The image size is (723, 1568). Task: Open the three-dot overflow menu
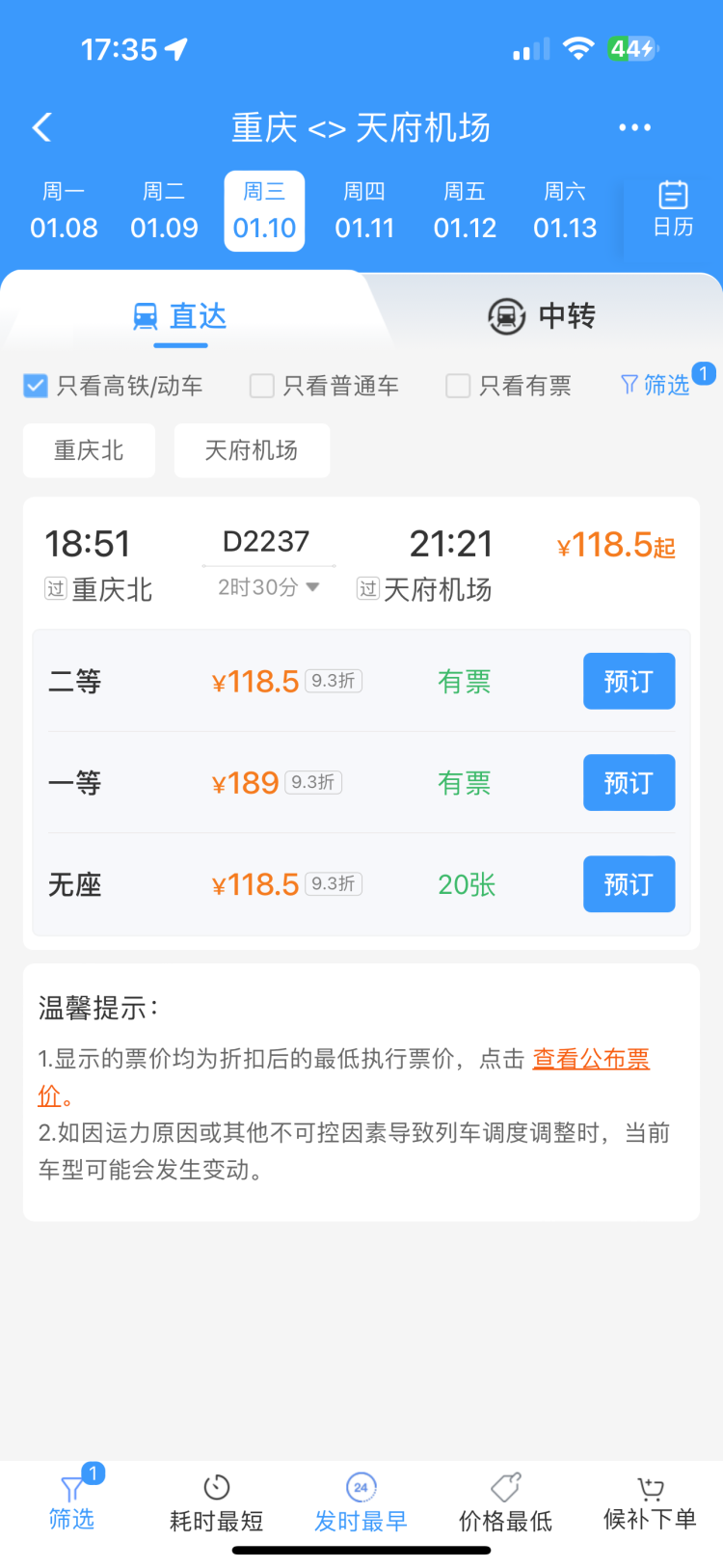click(634, 127)
